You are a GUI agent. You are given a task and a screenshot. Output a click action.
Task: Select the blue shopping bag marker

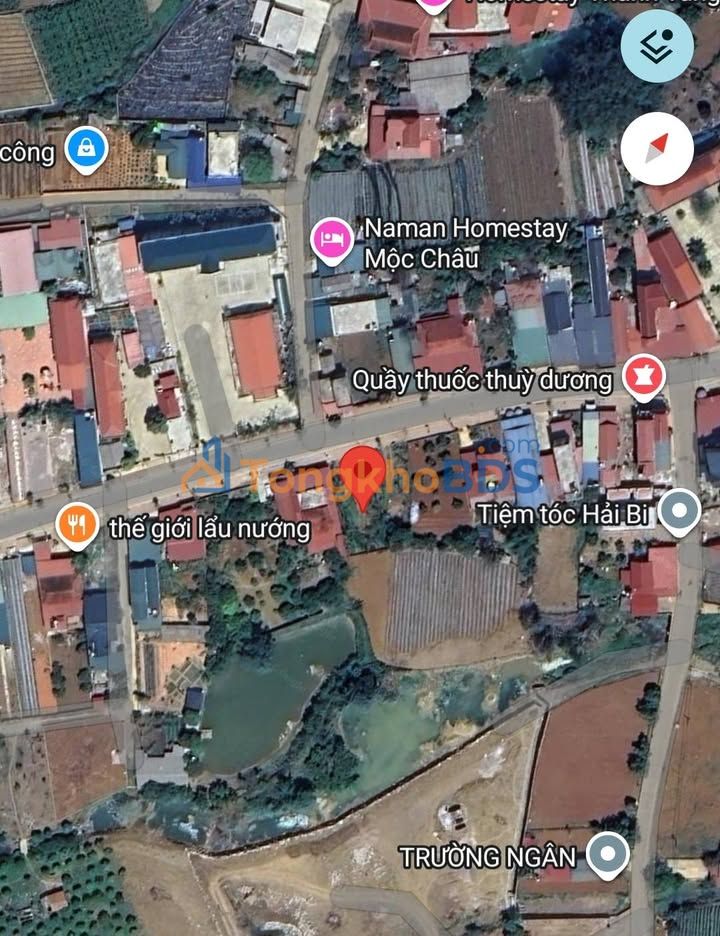87,150
